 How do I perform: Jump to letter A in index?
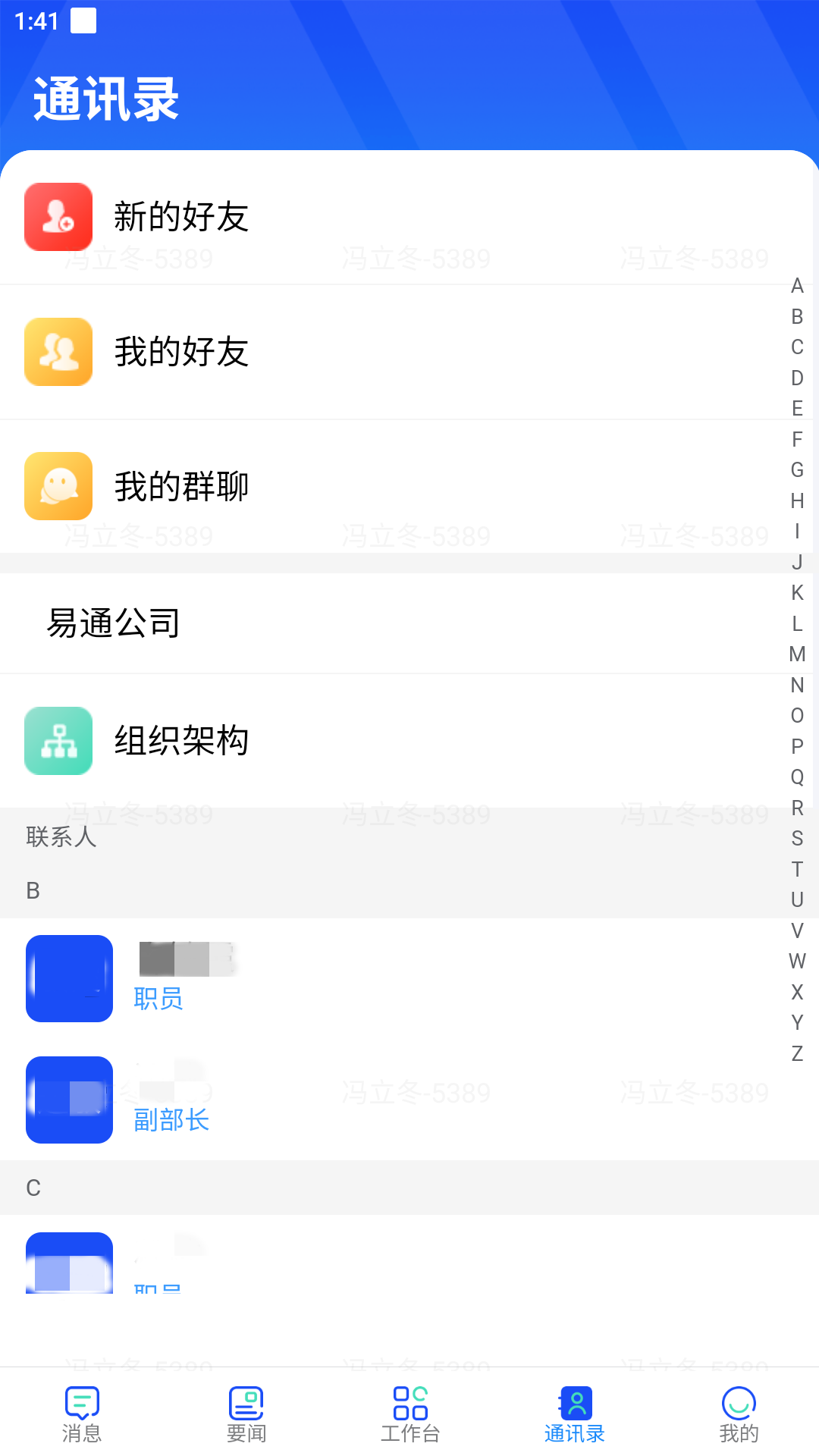[x=797, y=286]
